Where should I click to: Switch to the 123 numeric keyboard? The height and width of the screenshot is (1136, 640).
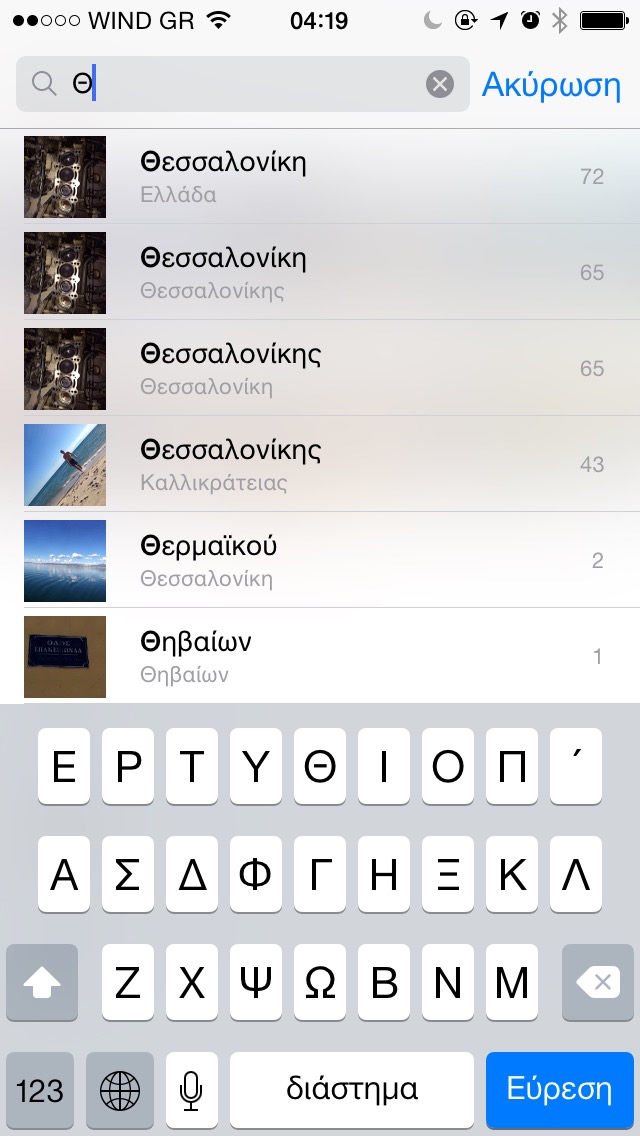click(40, 1089)
